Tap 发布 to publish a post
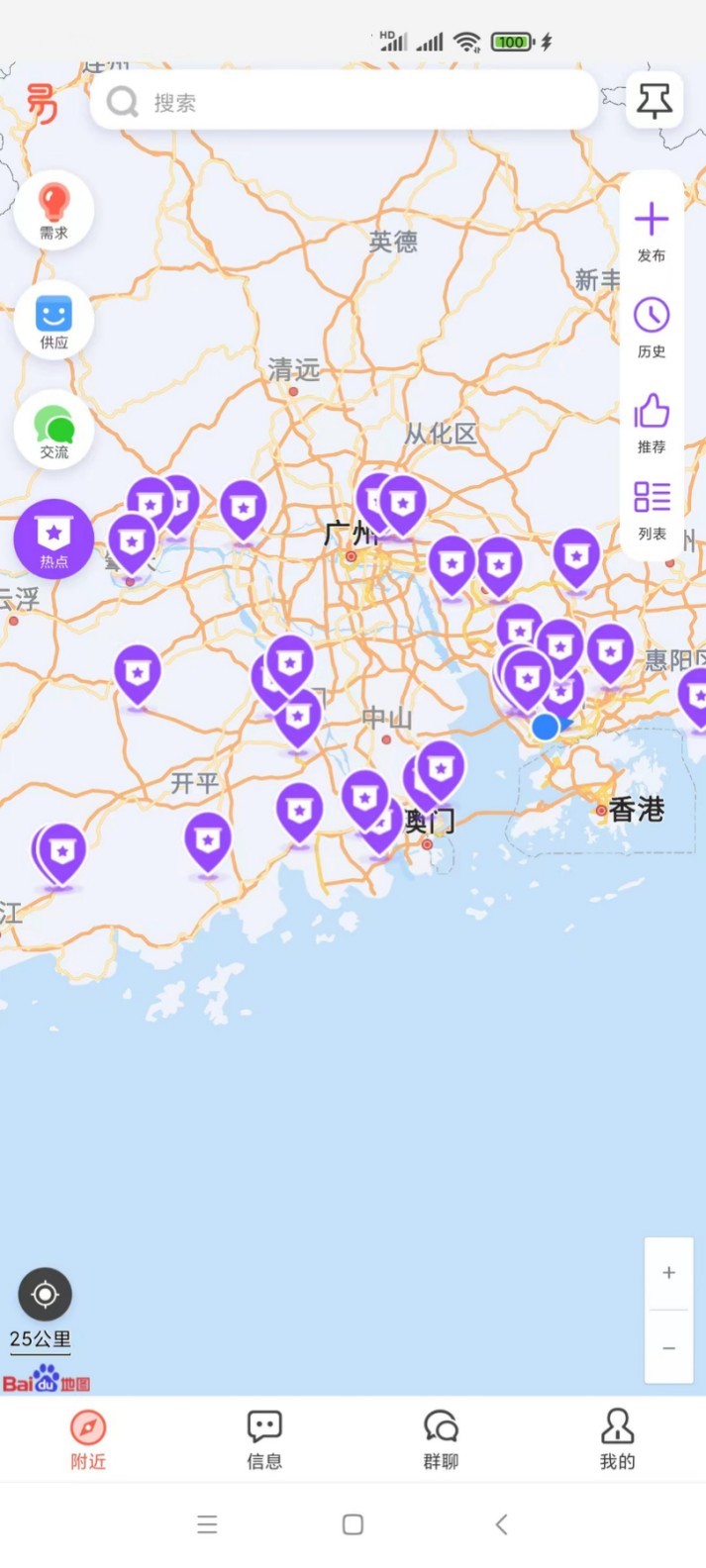This screenshot has width=706, height=1568. (652, 232)
